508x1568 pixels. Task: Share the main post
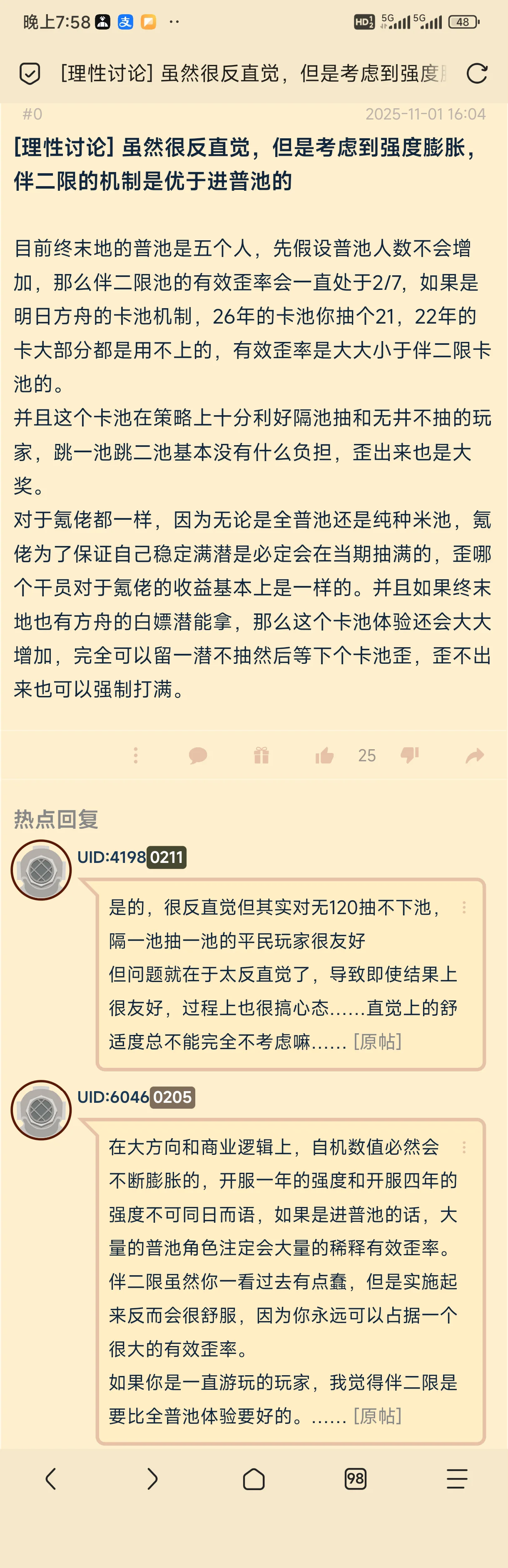pyautogui.click(x=475, y=755)
